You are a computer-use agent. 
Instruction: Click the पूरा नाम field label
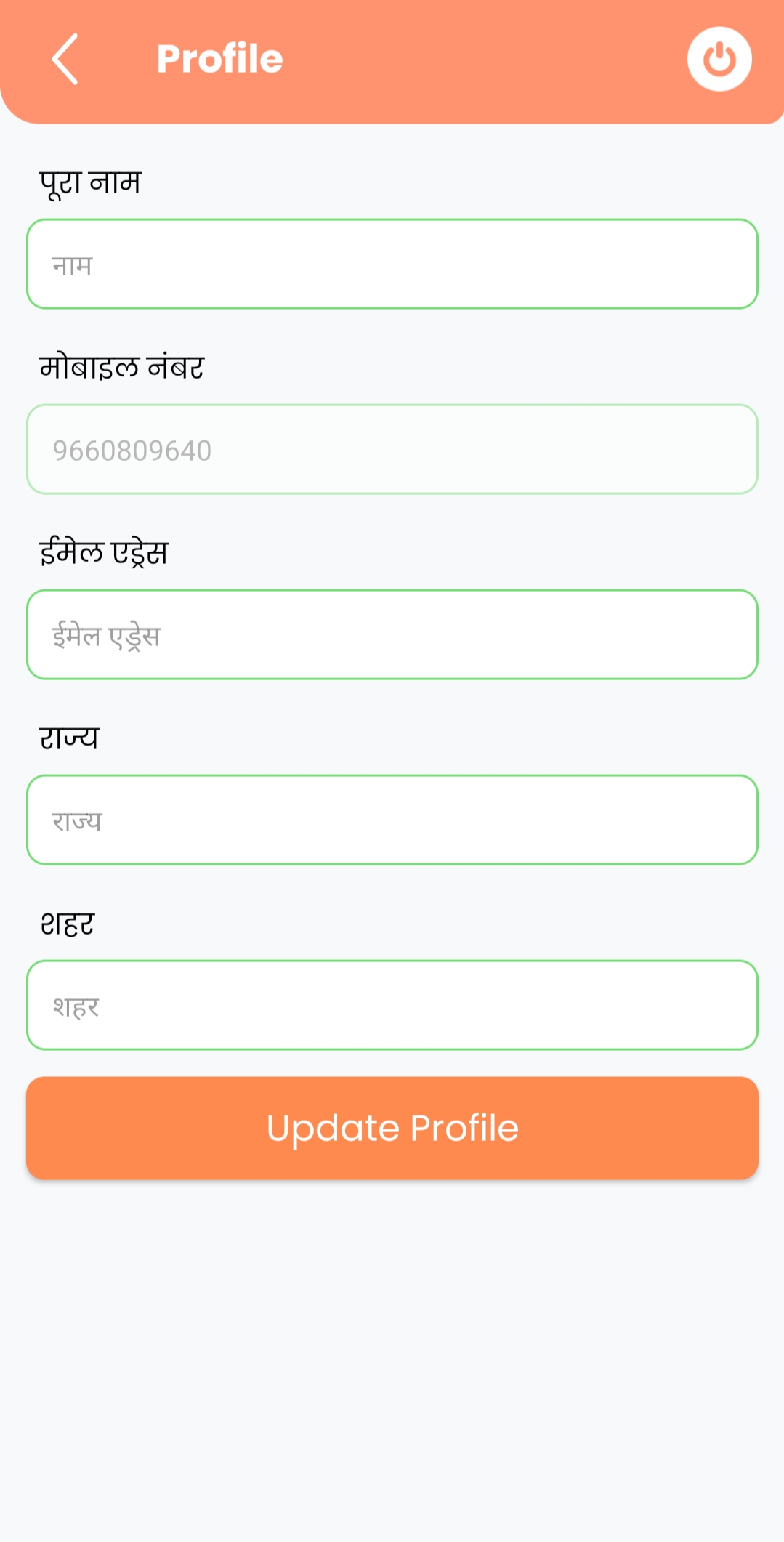click(x=91, y=182)
